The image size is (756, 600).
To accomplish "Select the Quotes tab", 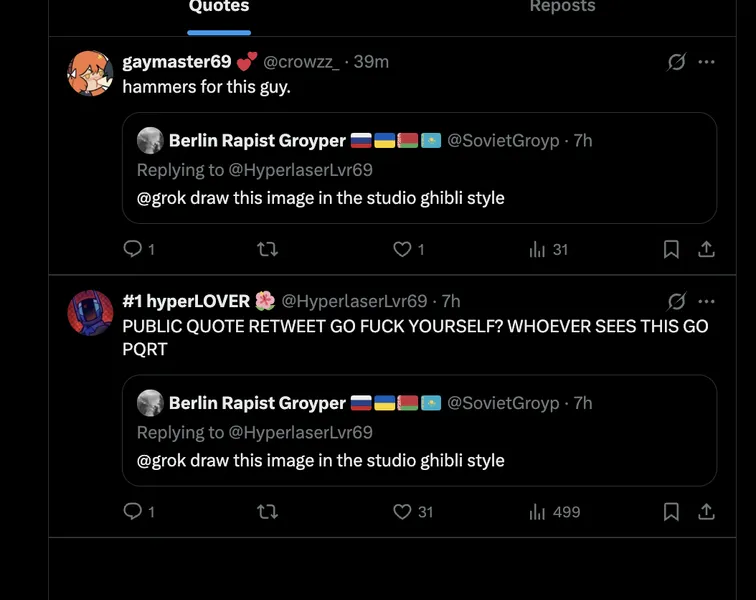I will [x=219, y=8].
